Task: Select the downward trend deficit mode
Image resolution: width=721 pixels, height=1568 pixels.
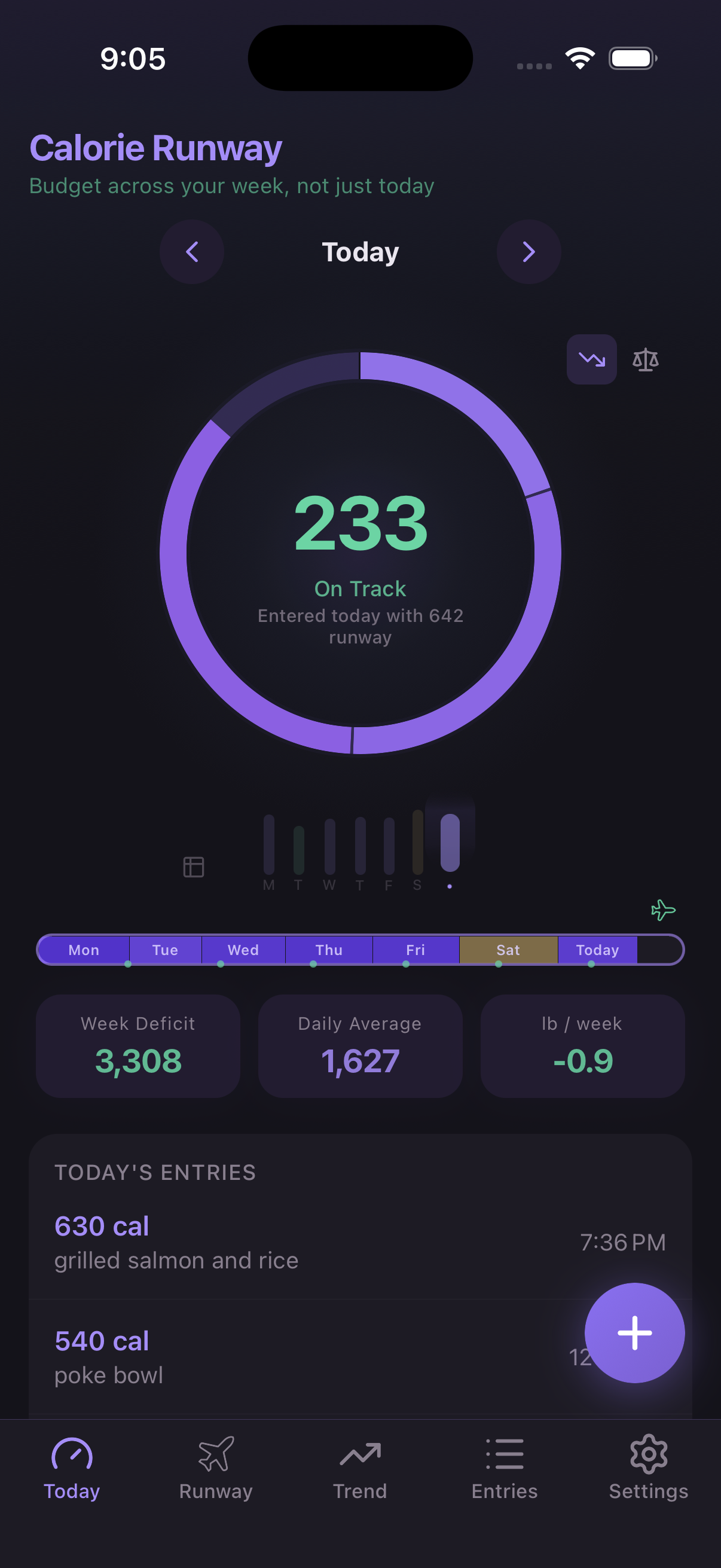Action: click(591, 359)
